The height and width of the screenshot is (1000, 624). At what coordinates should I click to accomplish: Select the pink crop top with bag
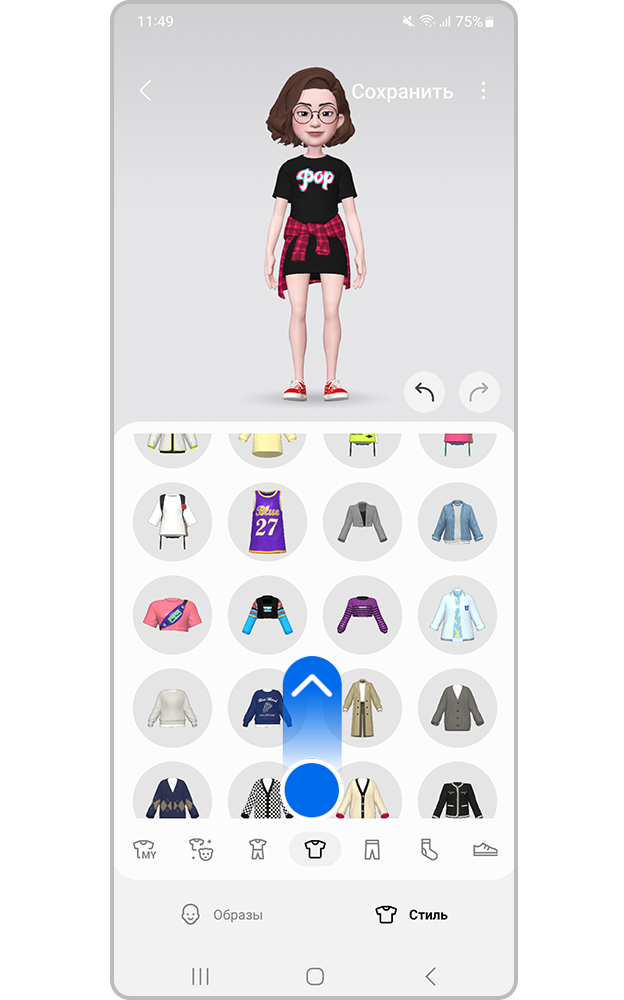172,615
